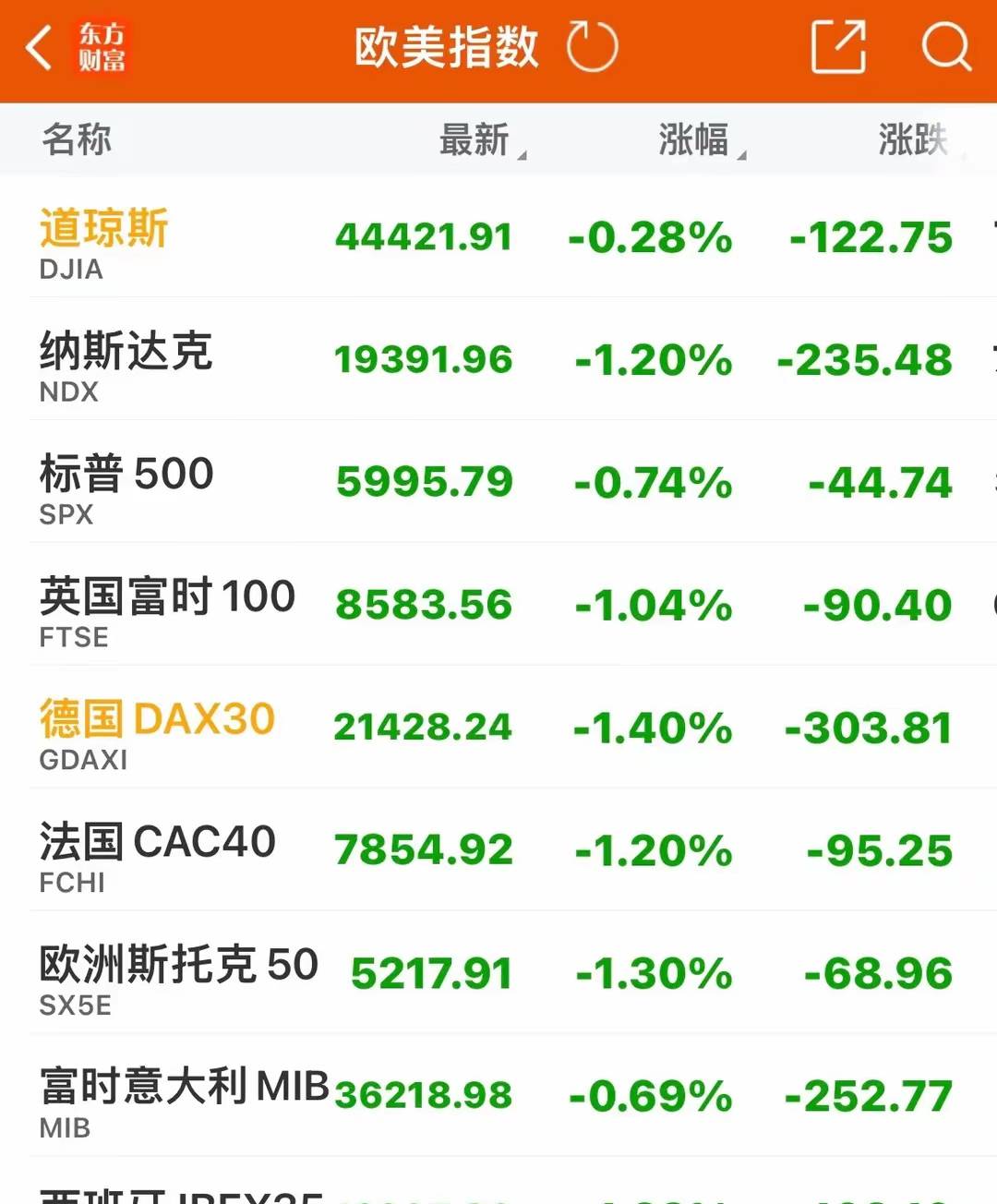
Task: Share this index list
Action: click(837, 48)
